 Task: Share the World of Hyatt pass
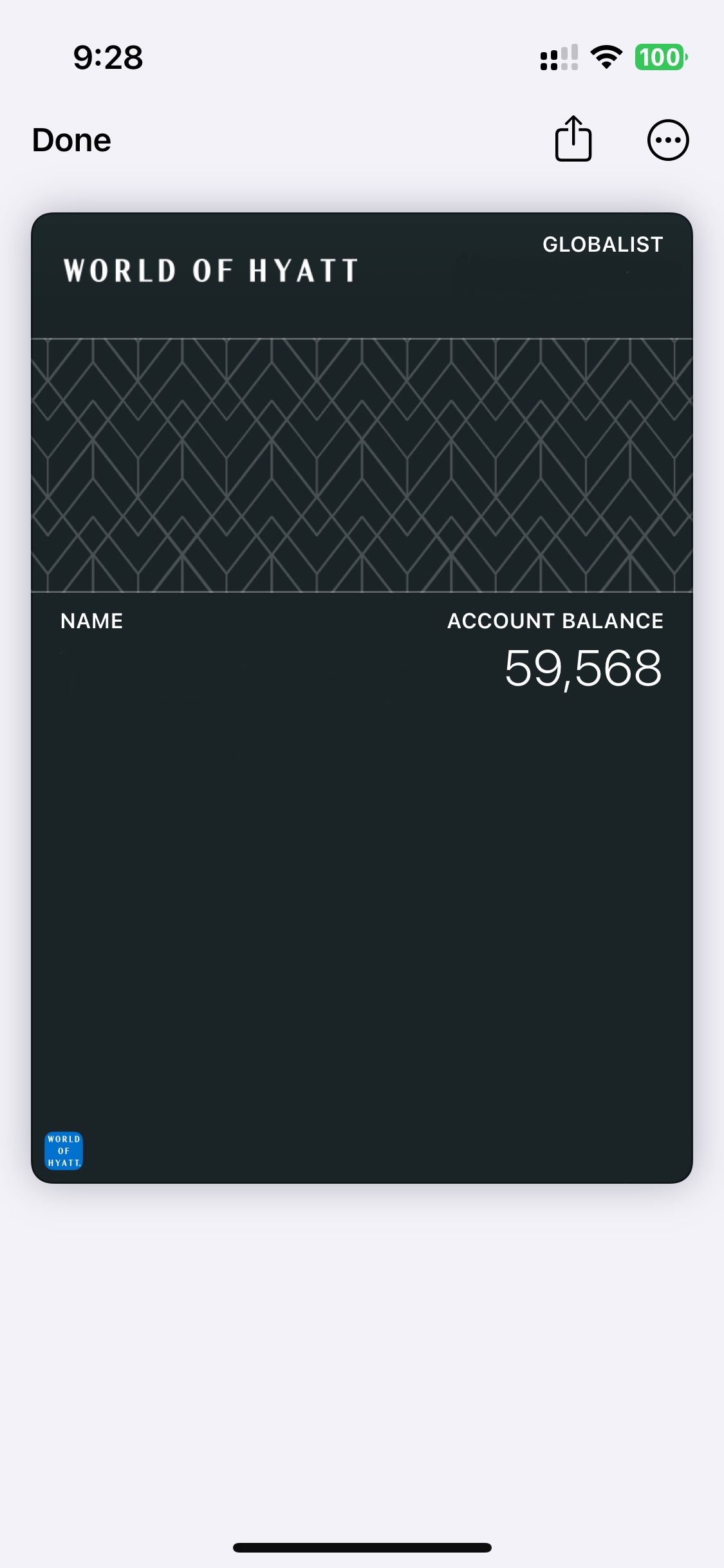(x=573, y=138)
